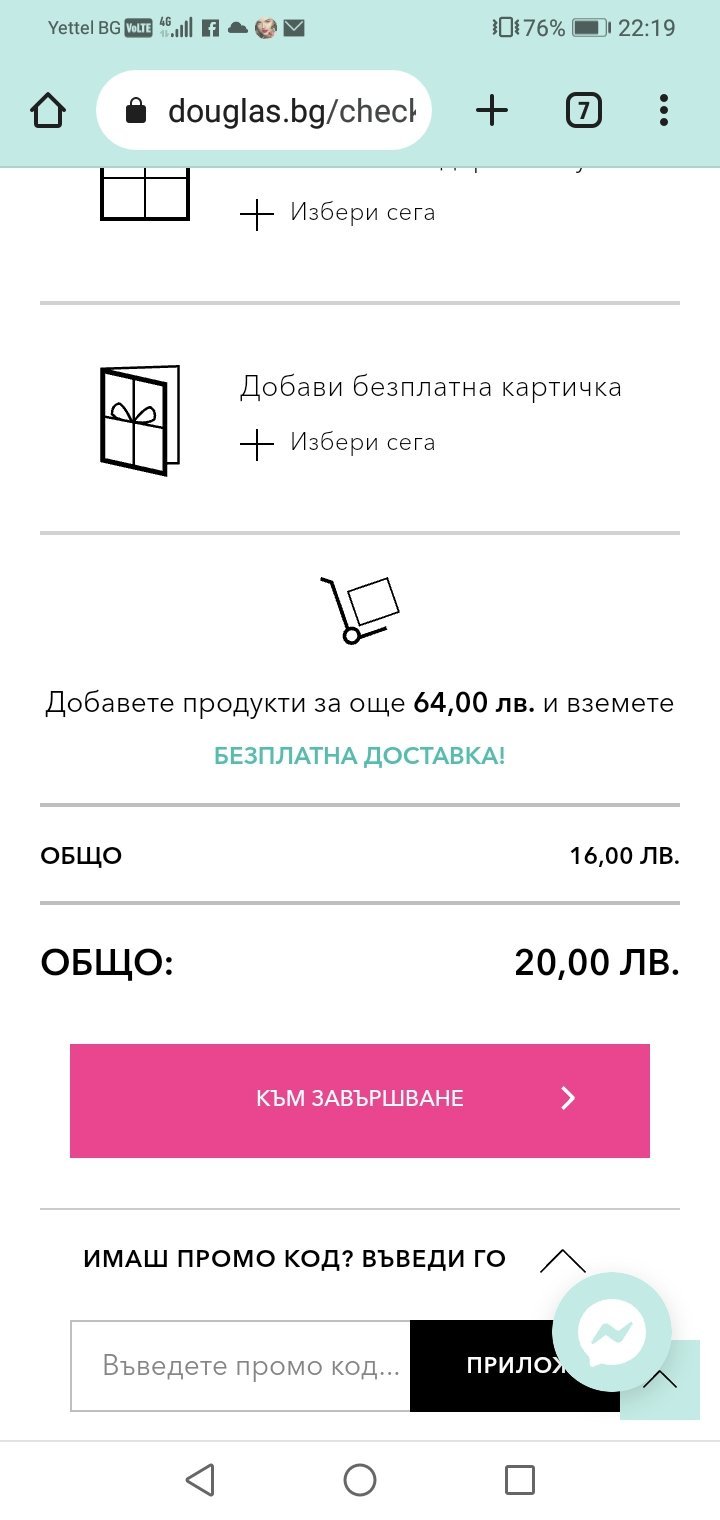Collapse the ИМАШ ПРОМО КОД section

point(562,1260)
